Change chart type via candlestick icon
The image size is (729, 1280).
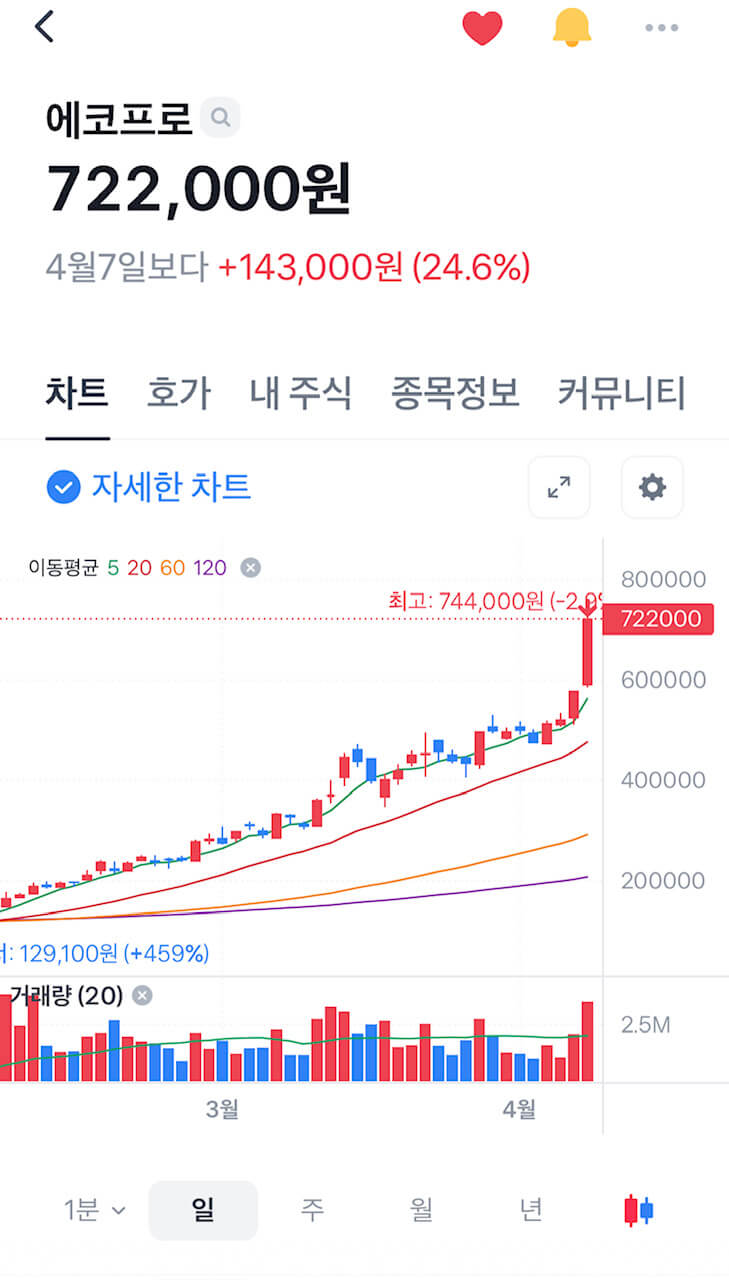click(638, 1210)
